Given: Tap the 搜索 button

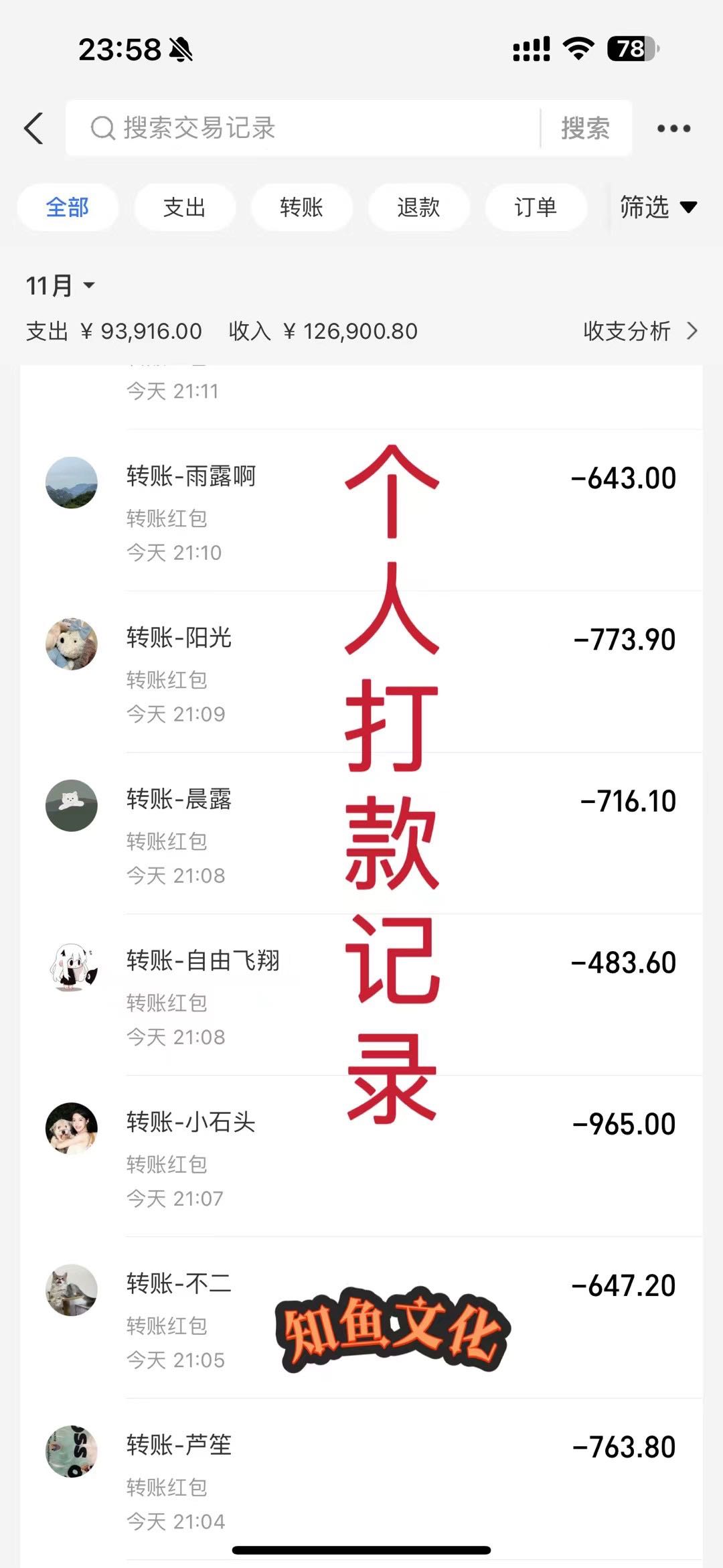Looking at the screenshot, I should point(585,128).
